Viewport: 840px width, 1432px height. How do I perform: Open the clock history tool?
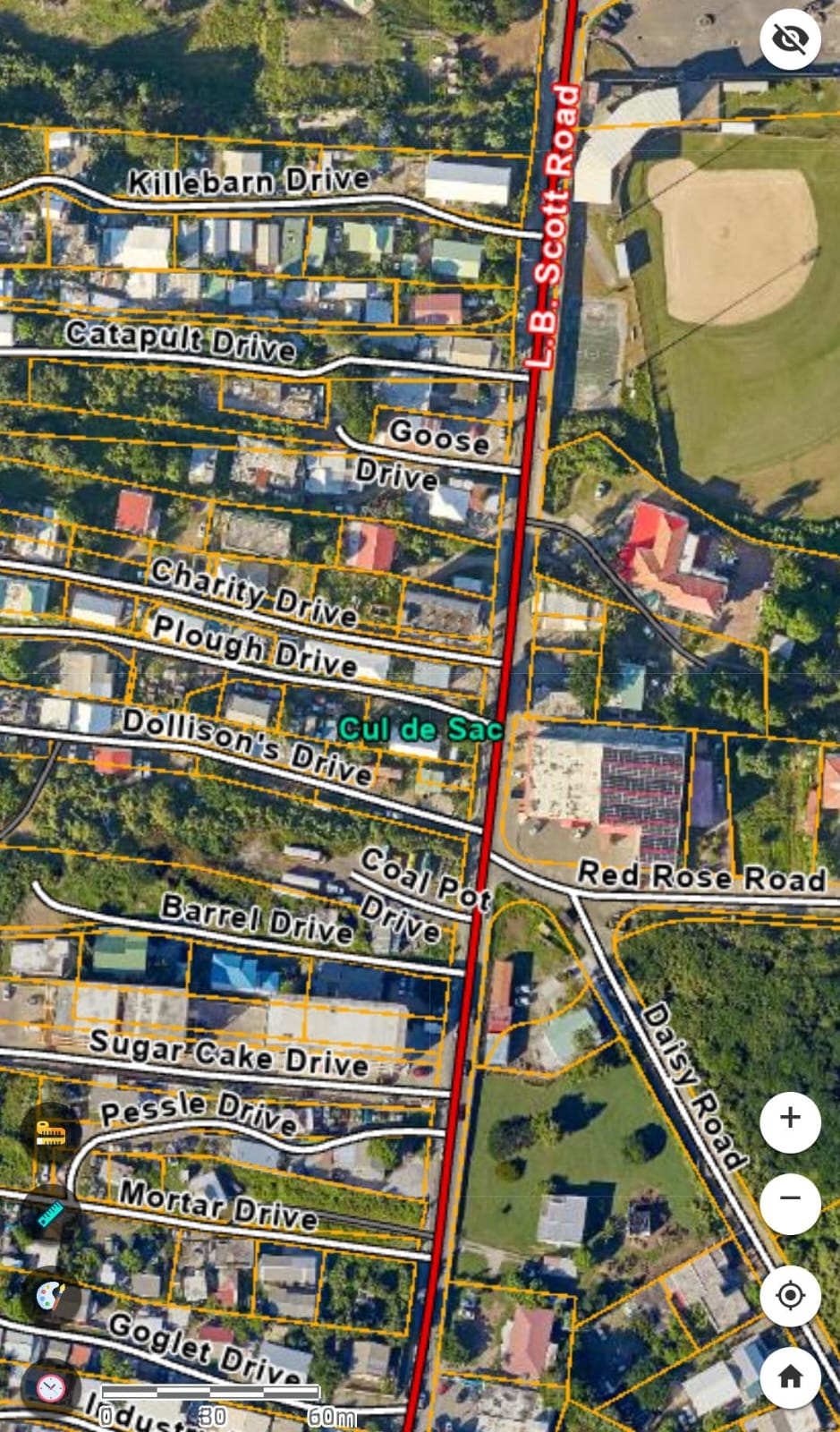pos(51,1386)
